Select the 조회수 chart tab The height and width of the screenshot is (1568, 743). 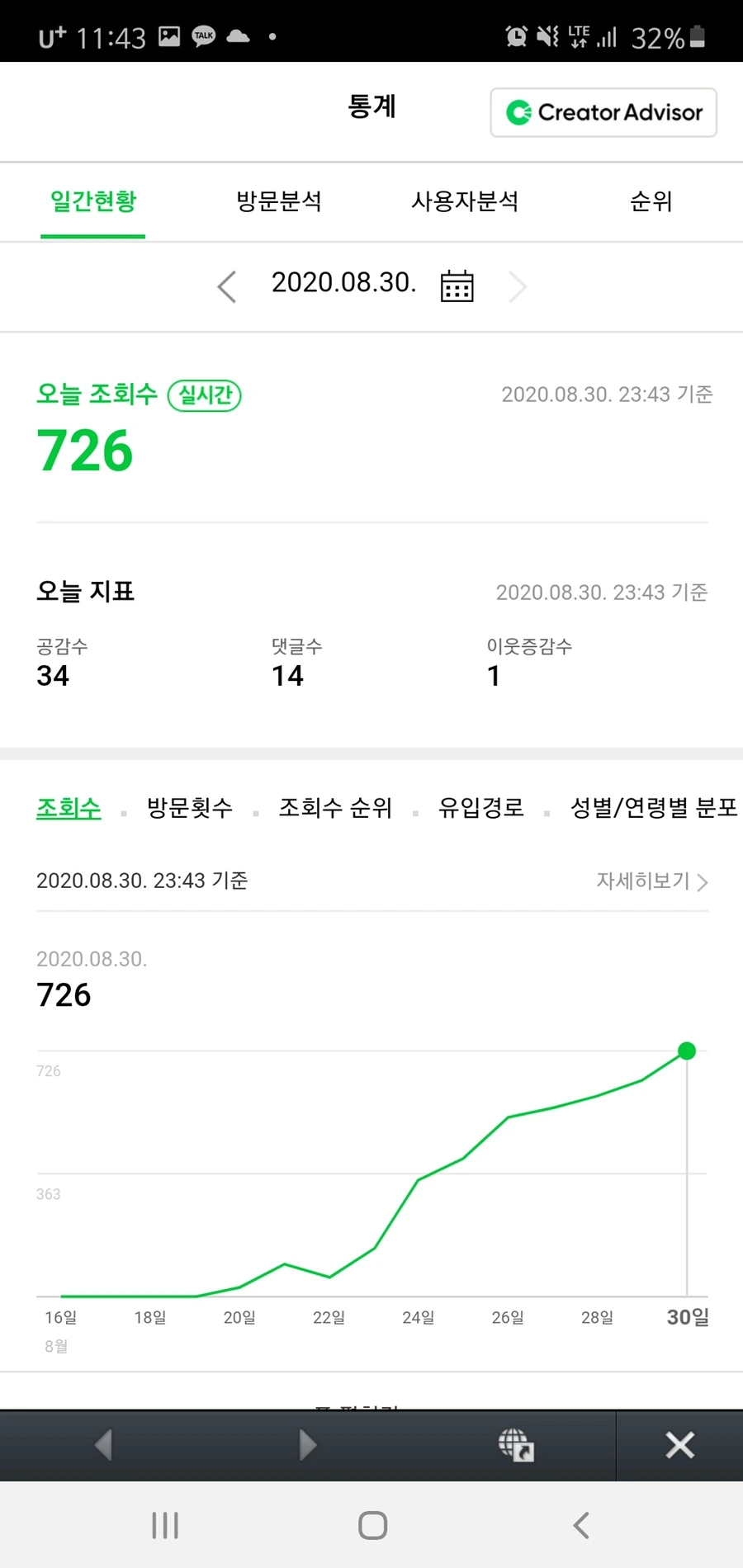coord(69,807)
